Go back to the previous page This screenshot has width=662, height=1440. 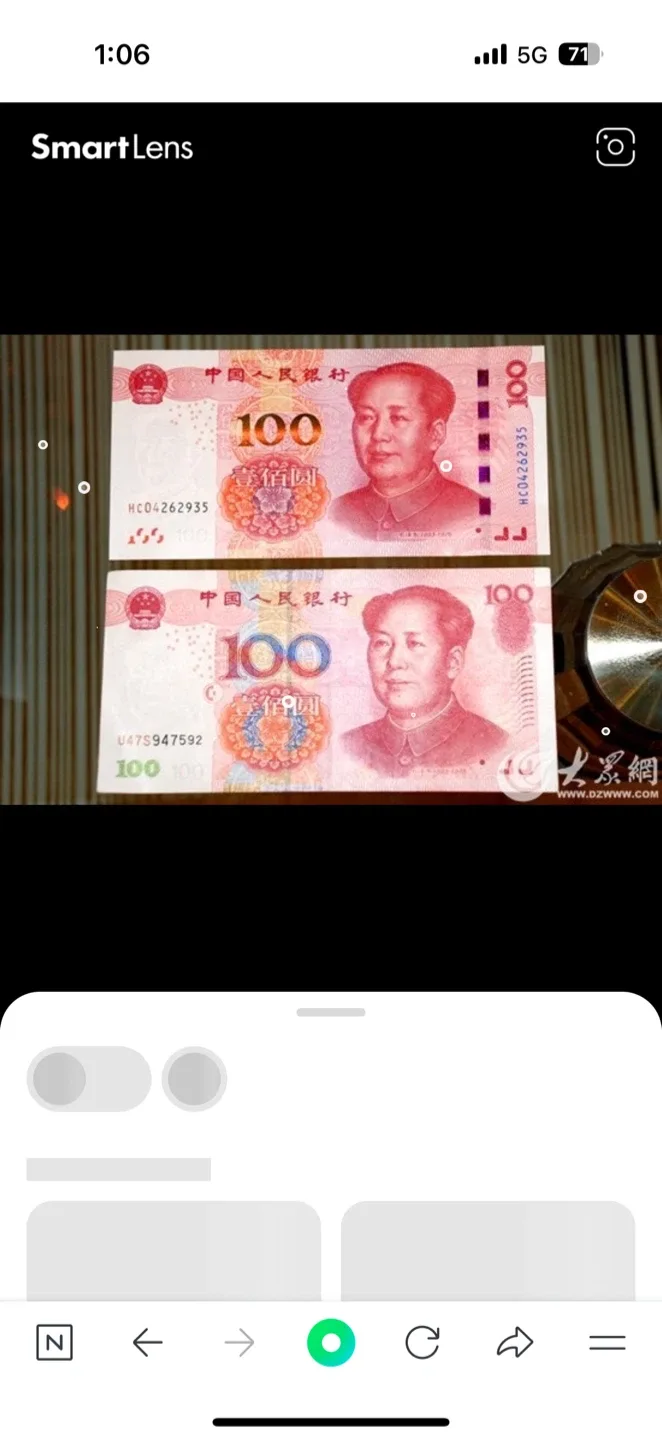(x=147, y=1343)
